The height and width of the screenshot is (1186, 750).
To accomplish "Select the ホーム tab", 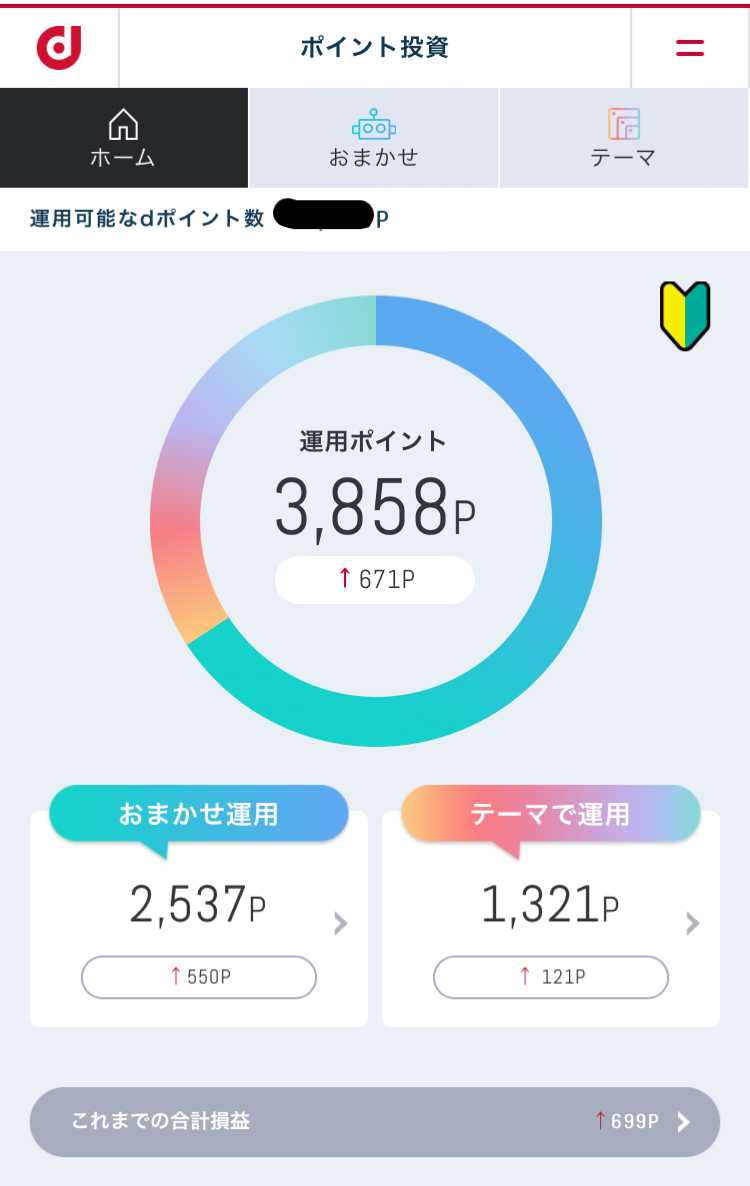I will click(x=123, y=138).
